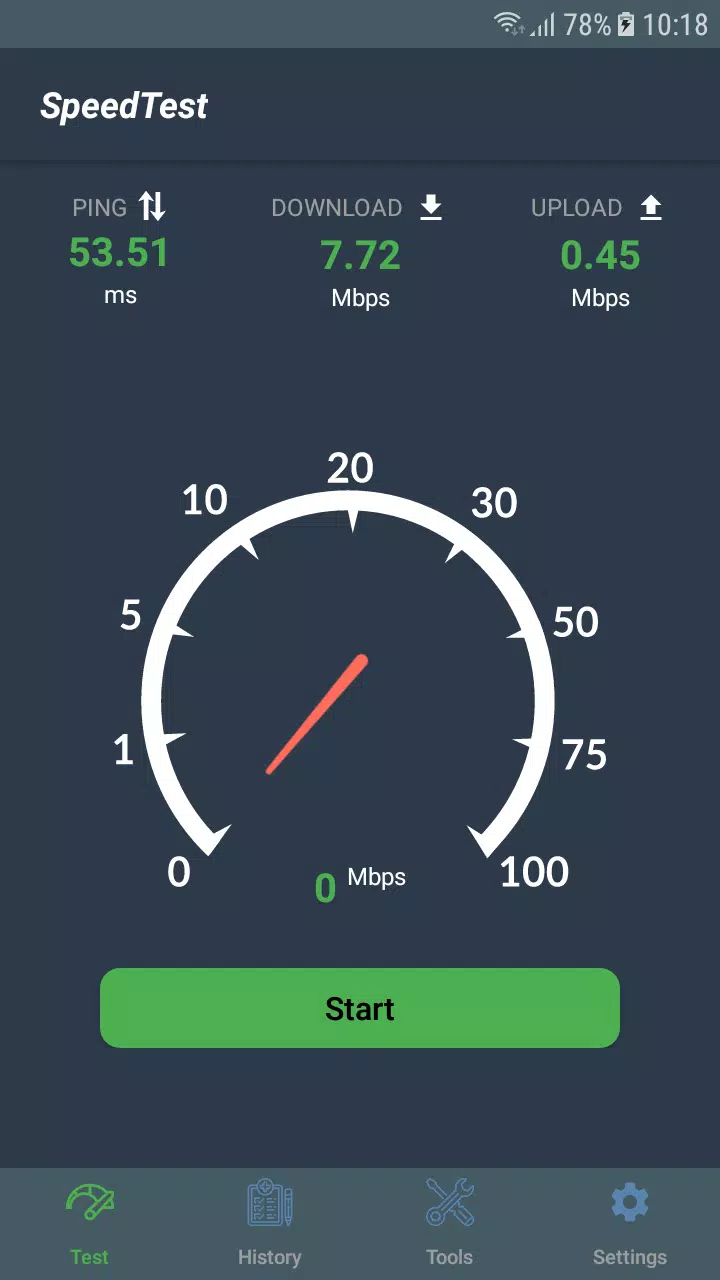This screenshot has height=1280, width=720.
Task: Click the UPLOAD arrow icon
Action: [650, 207]
